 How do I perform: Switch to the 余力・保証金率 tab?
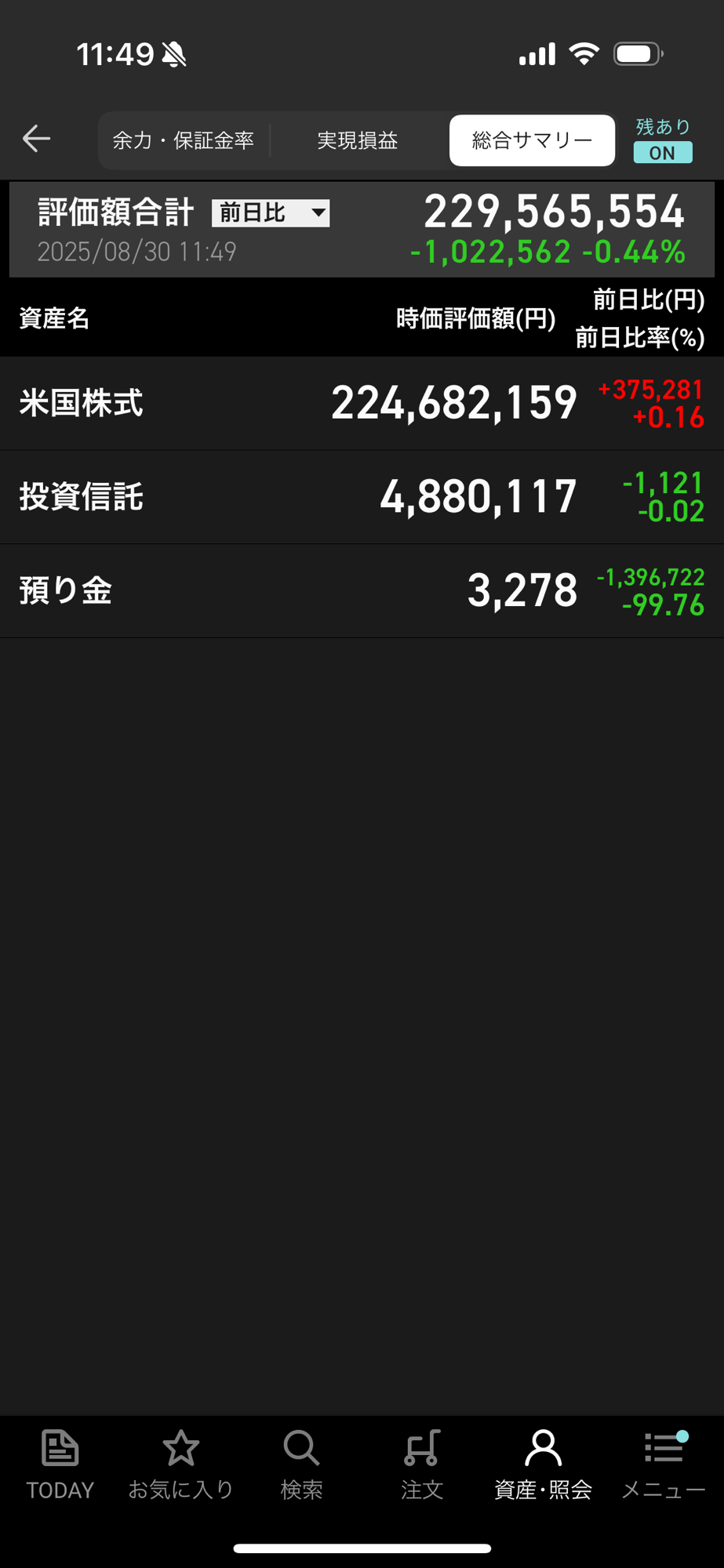[x=184, y=141]
